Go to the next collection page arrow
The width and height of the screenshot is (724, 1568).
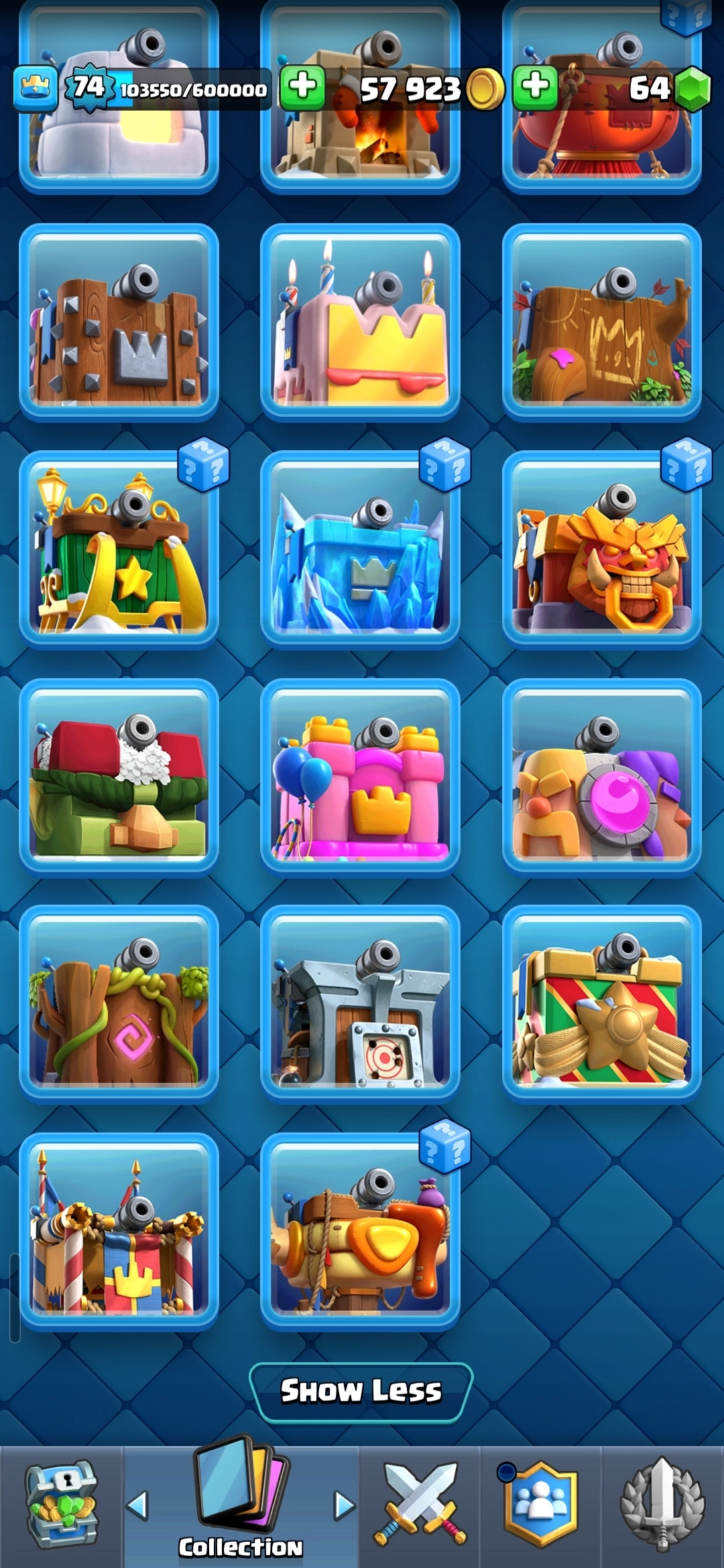(345, 1505)
